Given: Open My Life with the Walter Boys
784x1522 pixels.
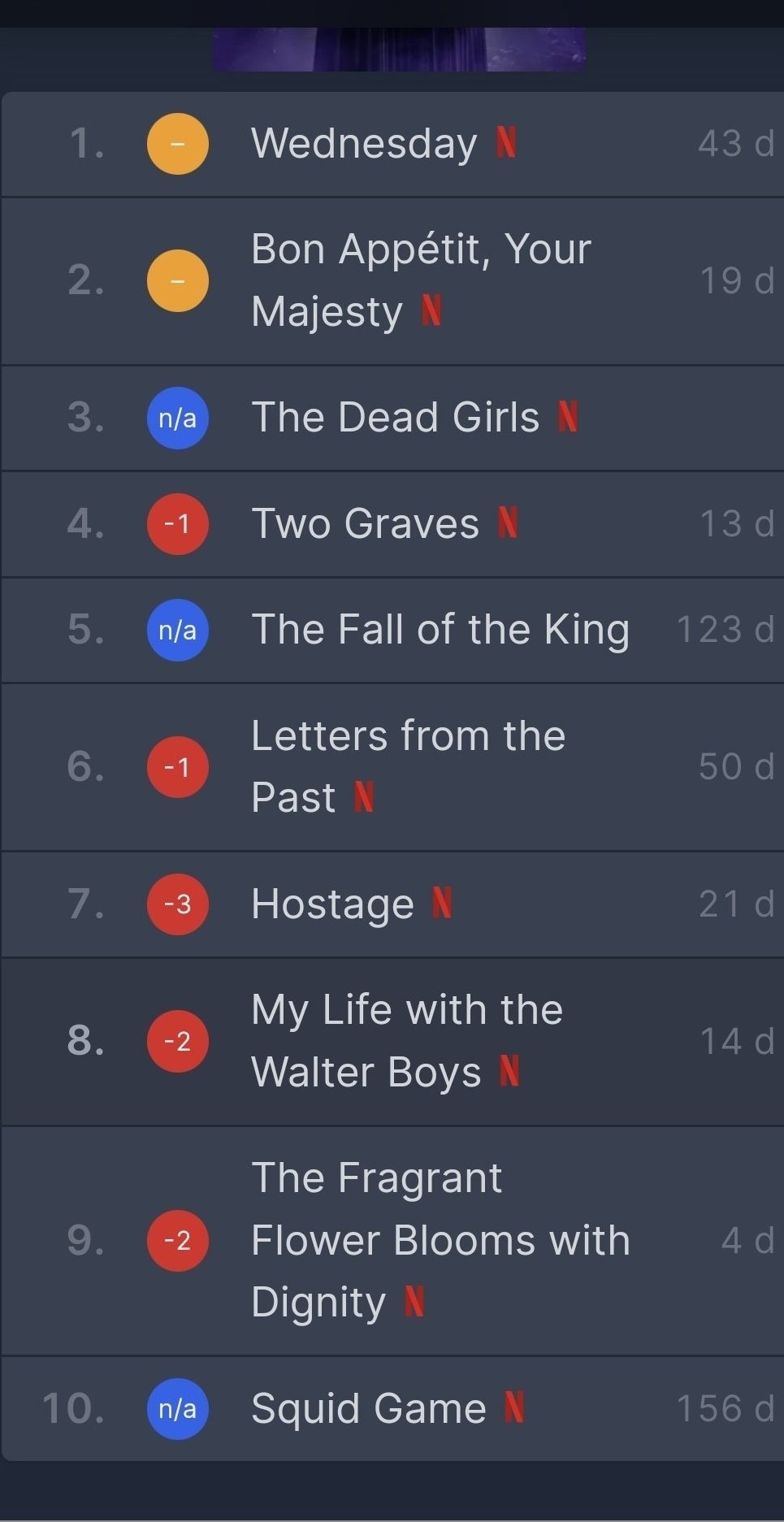Looking at the screenshot, I should coord(406,1041).
